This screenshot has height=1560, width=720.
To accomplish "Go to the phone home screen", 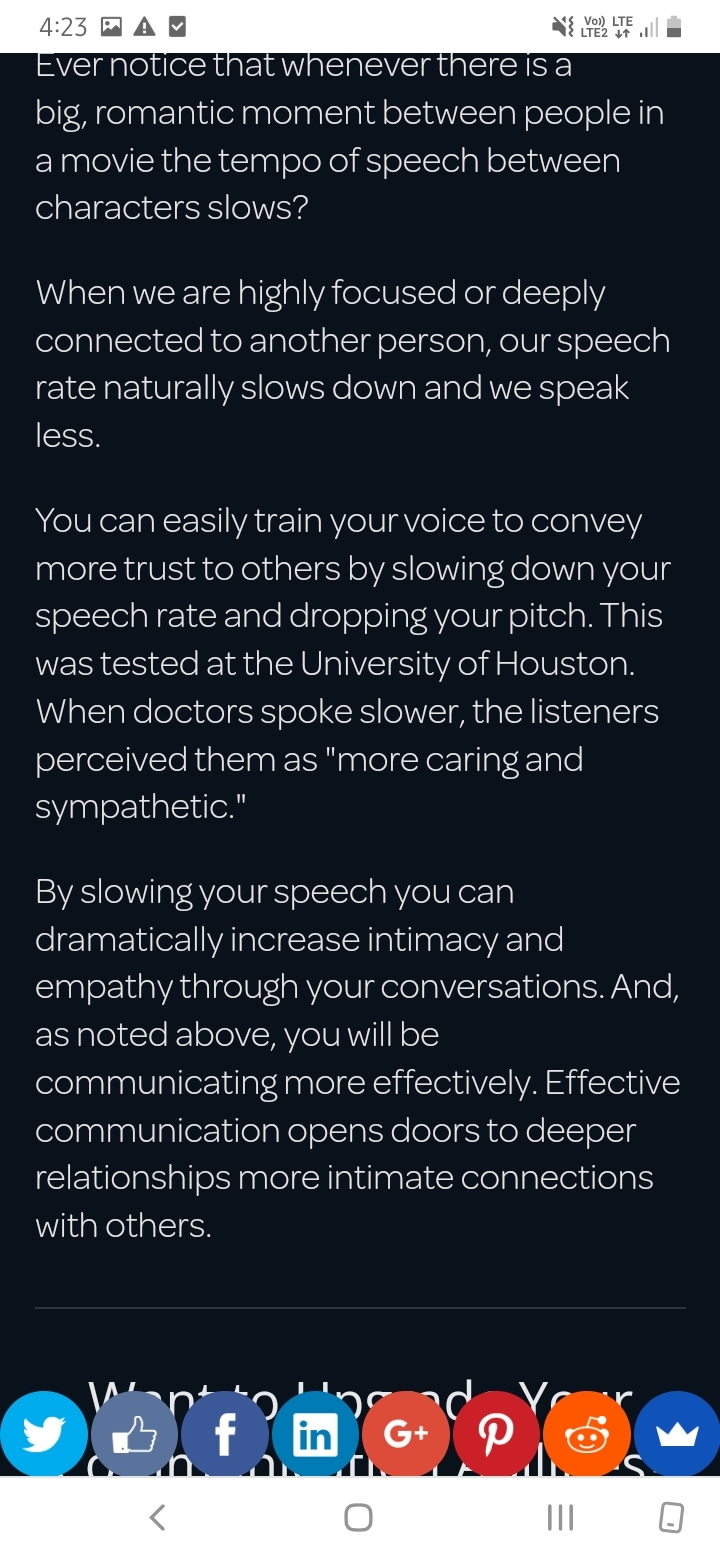I will [358, 1518].
